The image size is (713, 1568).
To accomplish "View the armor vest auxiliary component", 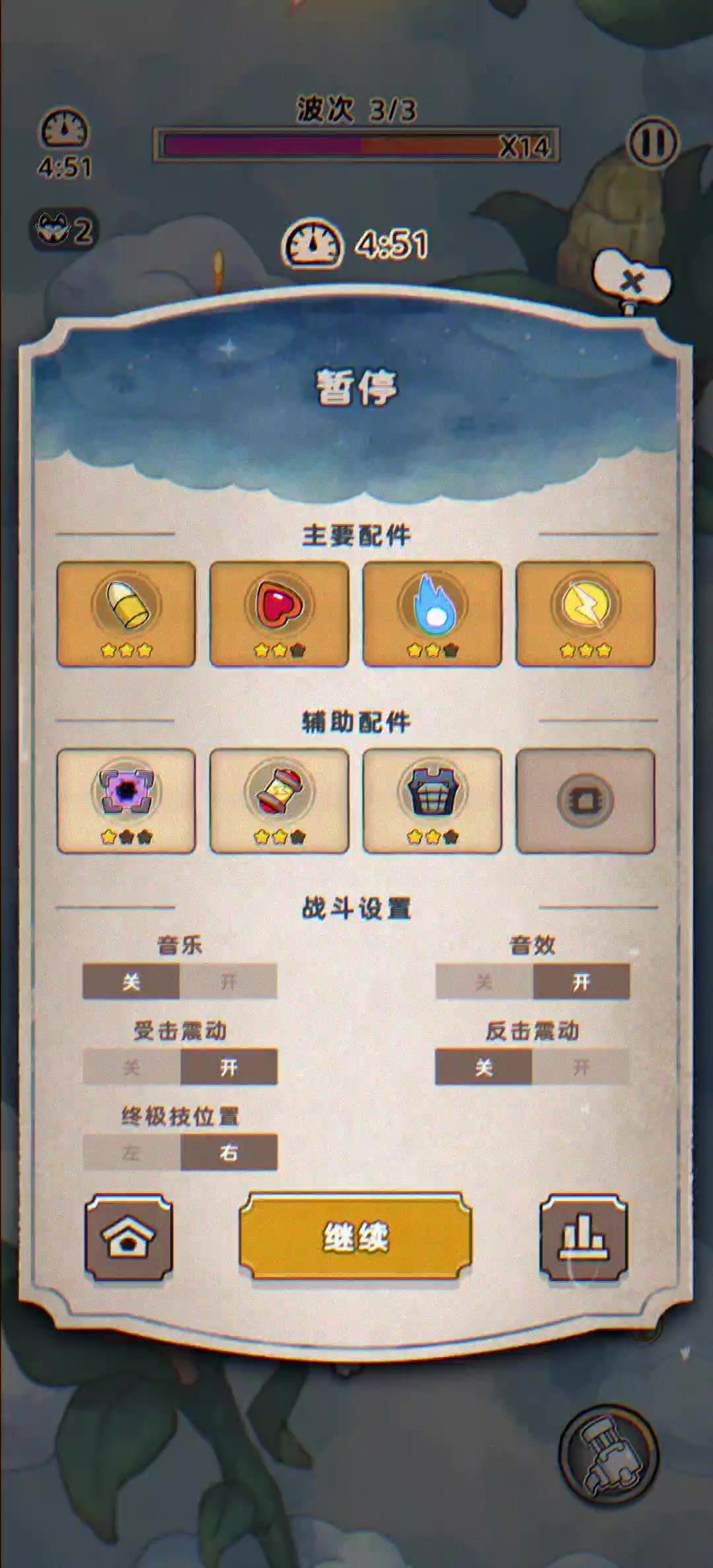I will pos(432,800).
